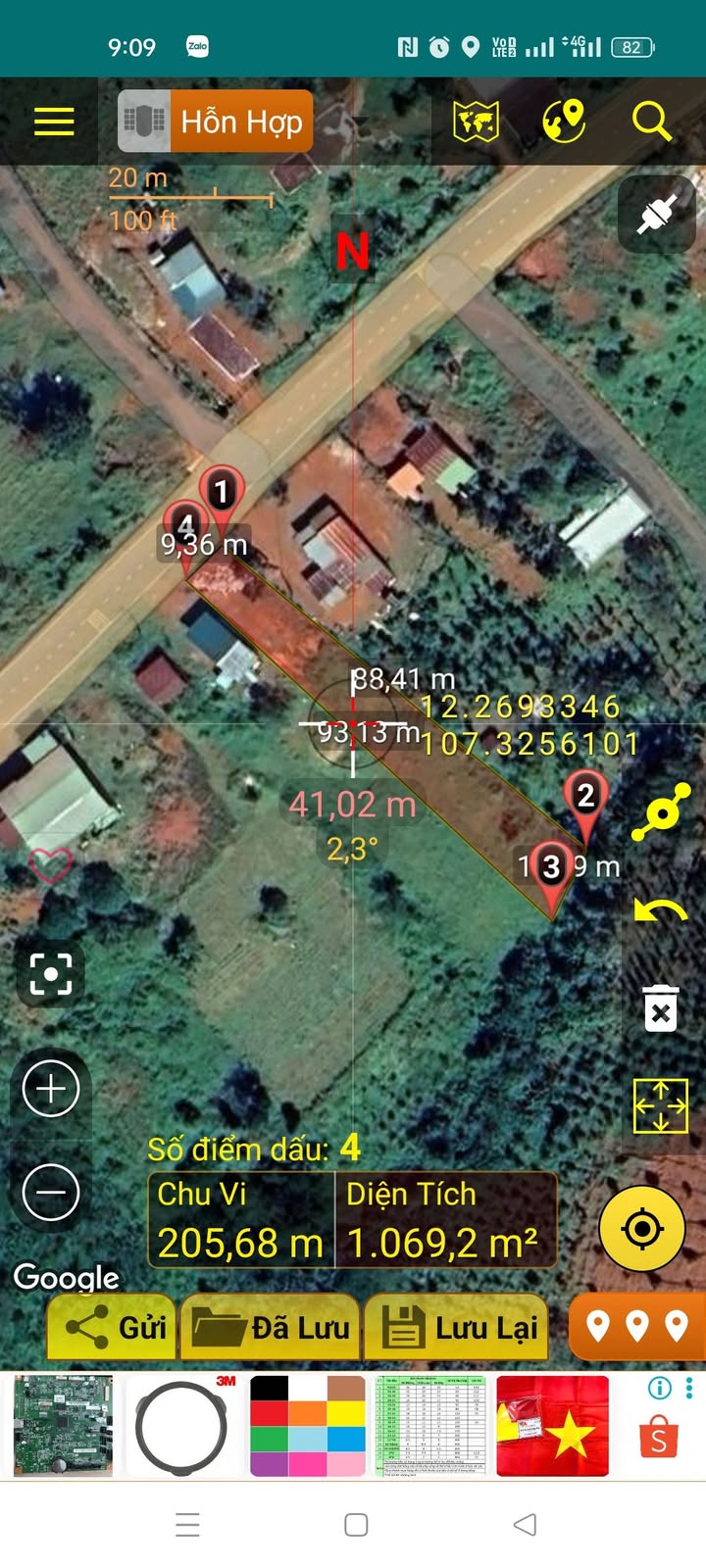Search for a location
The height and width of the screenshot is (1568, 706).
coord(651,122)
